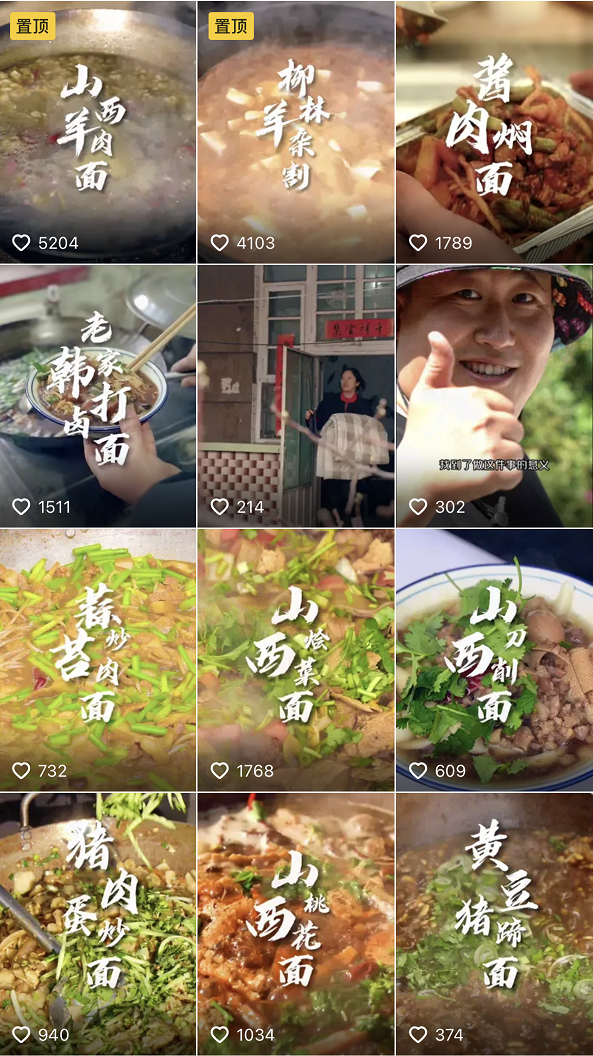This screenshot has width=593, height=1056.
Task: View the 山西烩菜面 video
Action: click(x=296, y=659)
